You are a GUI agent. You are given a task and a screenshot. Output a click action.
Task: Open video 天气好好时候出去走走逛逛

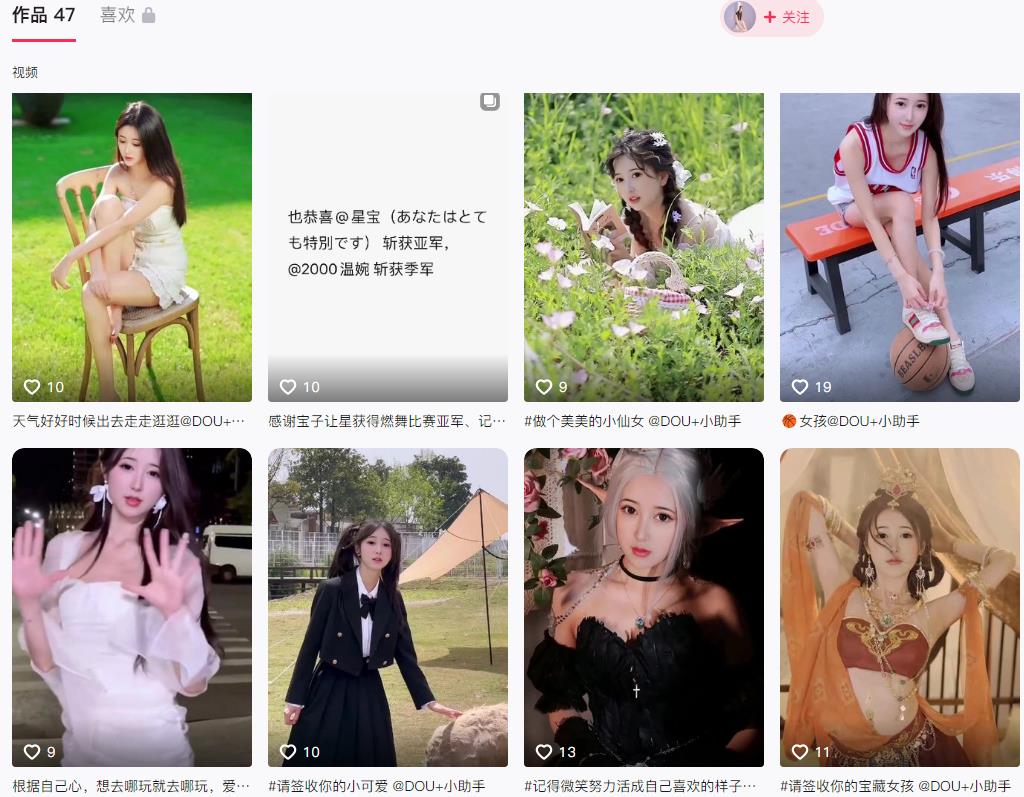[x=132, y=247]
